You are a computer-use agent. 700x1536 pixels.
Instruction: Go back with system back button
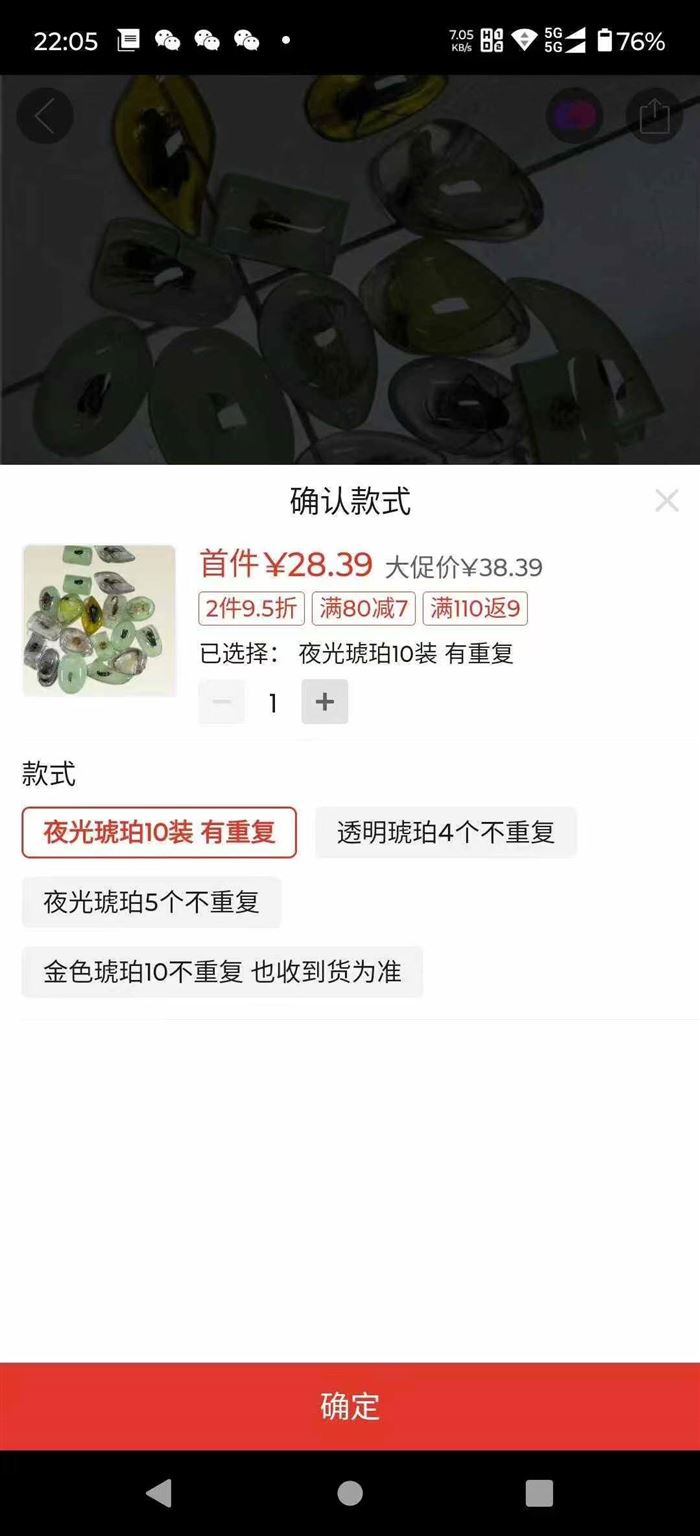point(159,1493)
